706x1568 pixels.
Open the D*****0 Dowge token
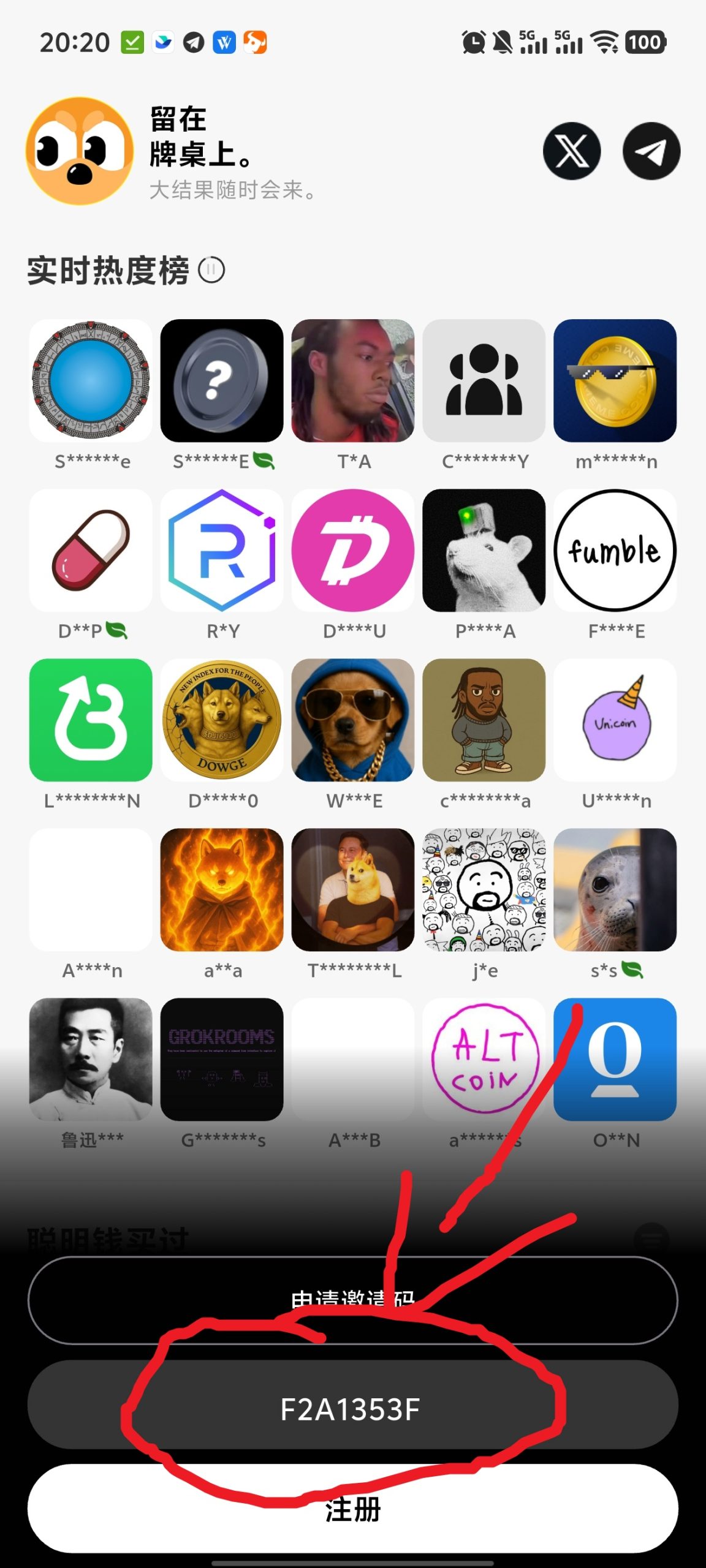click(222, 720)
